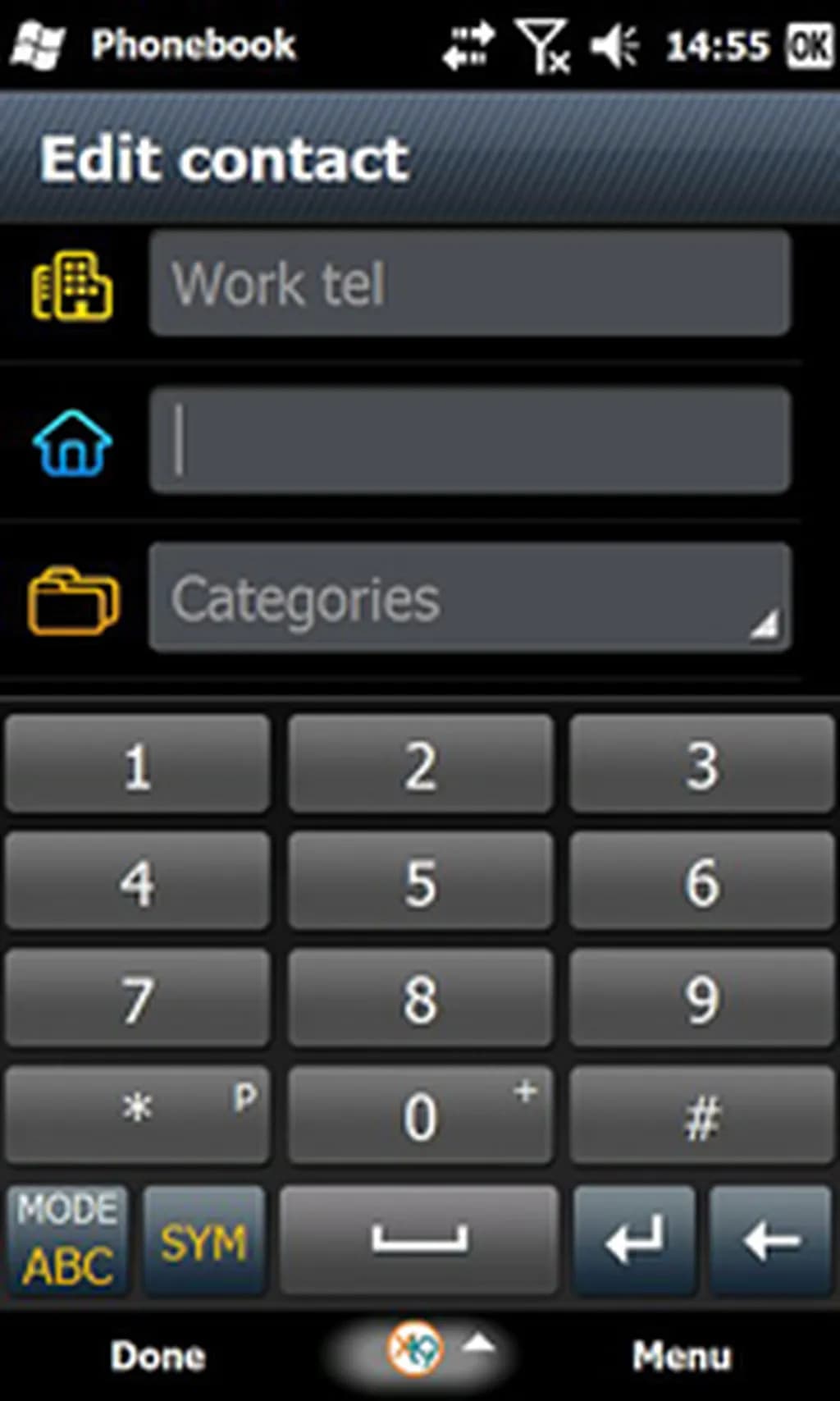Viewport: 840px width, 1401px height.
Task: Open the SYM symbols keyboard
Action: [x=203, y=1239]
